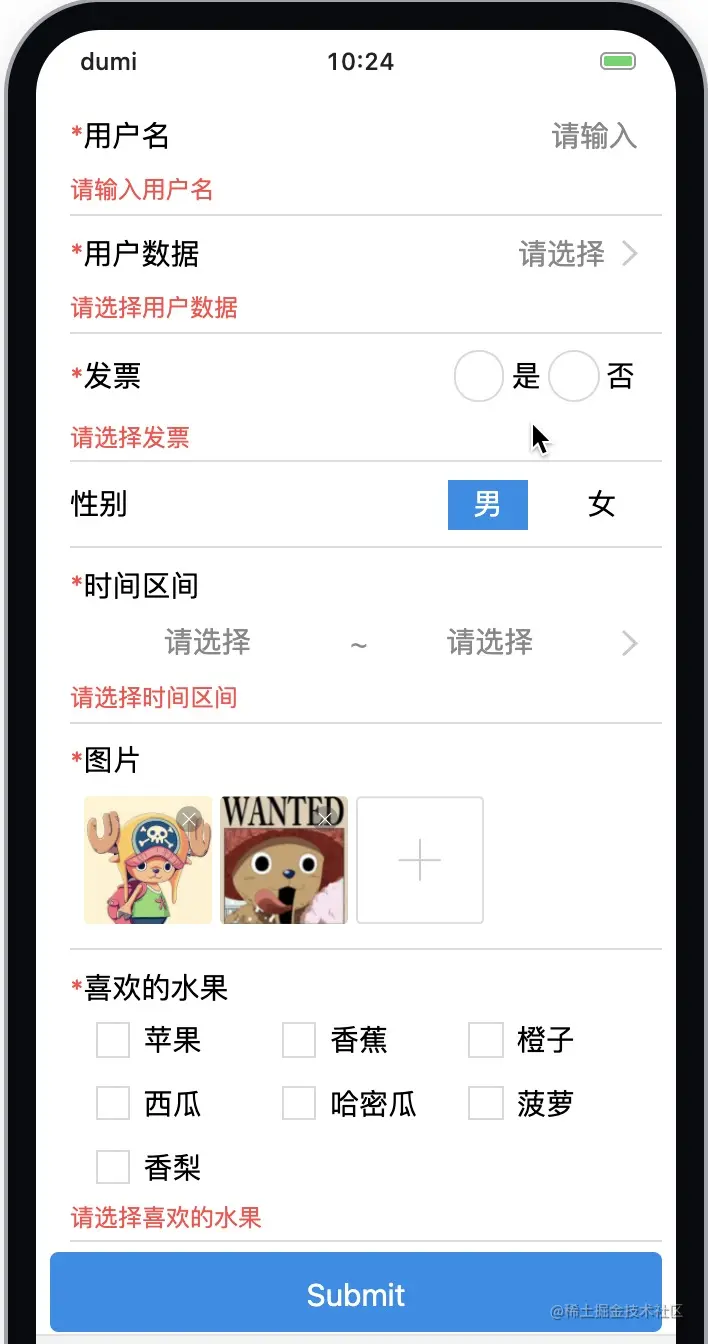Check the 橙子 checkbox

tap(486, 1040)
